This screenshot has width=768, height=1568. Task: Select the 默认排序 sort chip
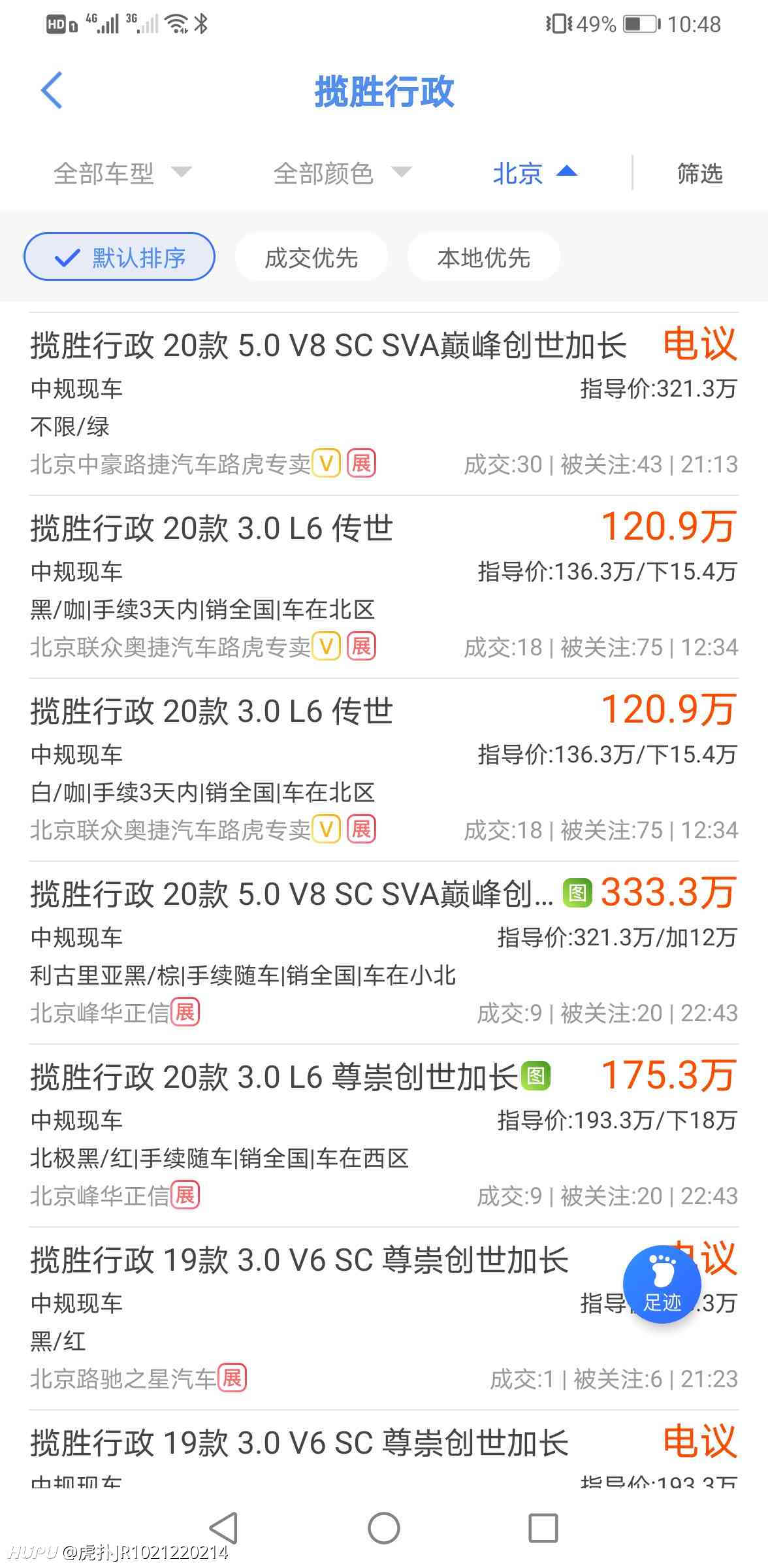click(120, 257)
